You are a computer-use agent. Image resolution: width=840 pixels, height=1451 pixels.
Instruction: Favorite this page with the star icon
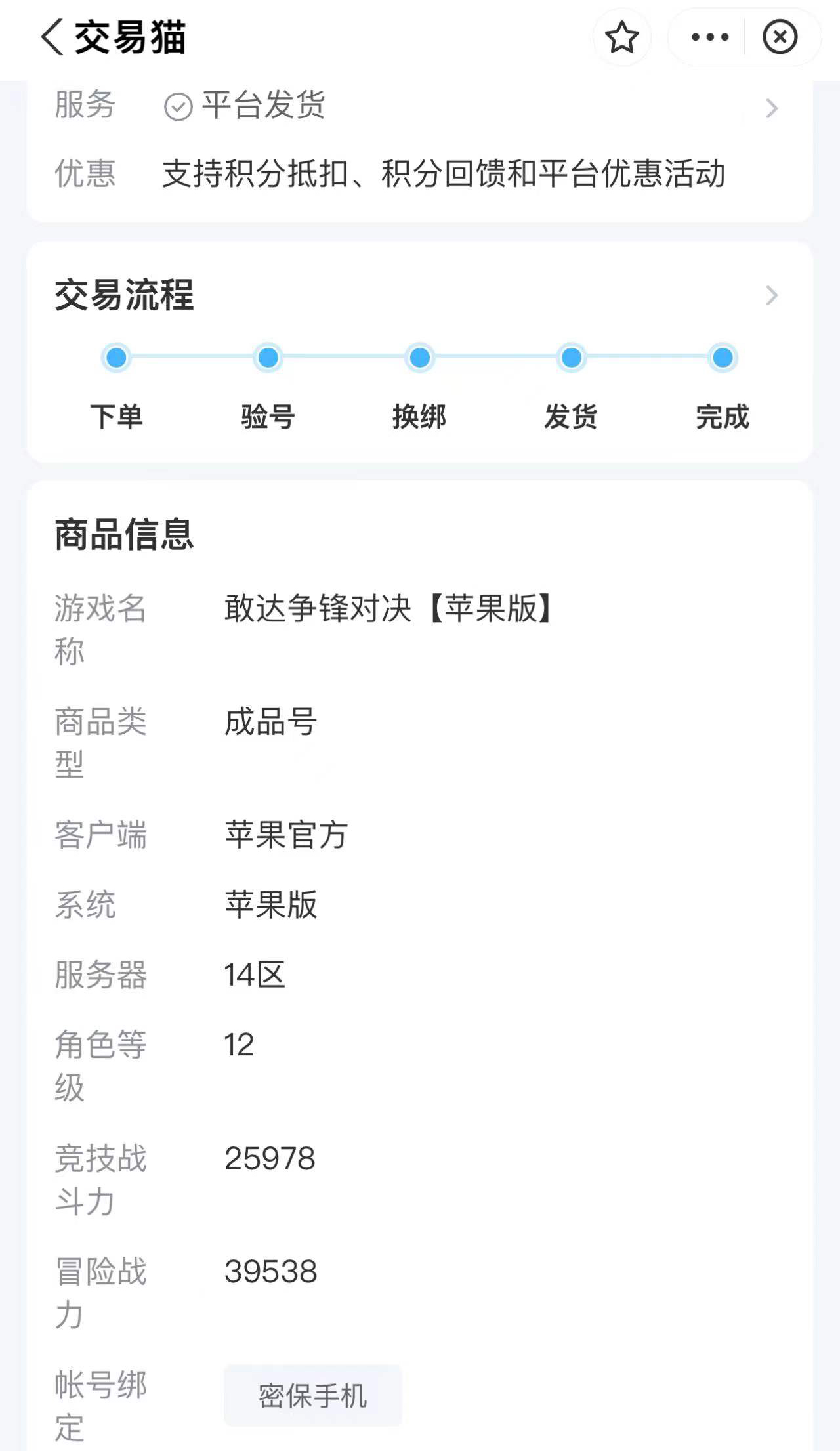[x=621, y=37]
